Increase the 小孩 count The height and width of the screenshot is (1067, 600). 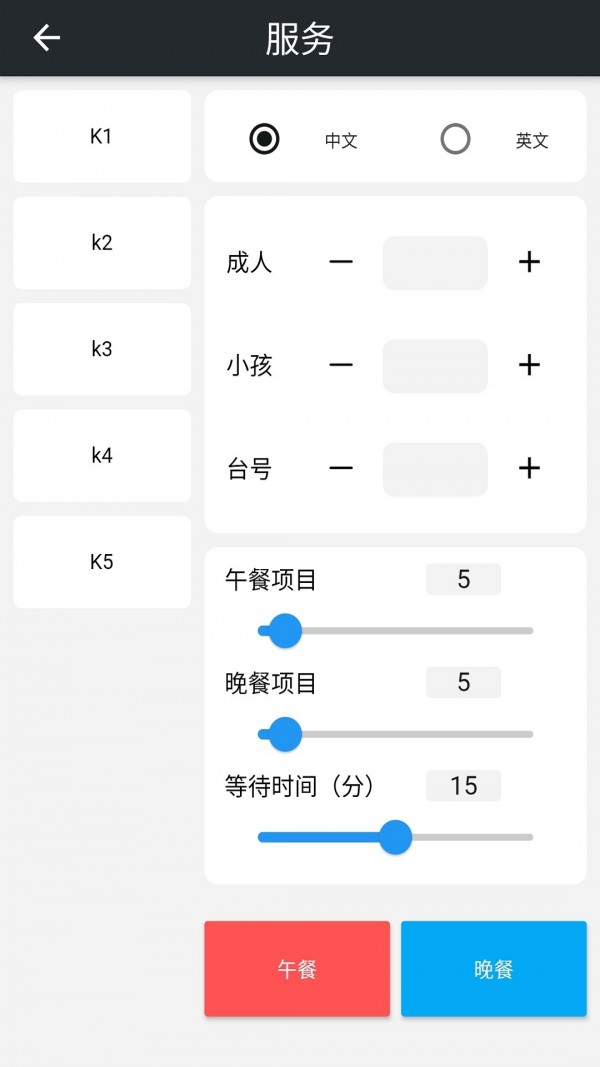529,365
